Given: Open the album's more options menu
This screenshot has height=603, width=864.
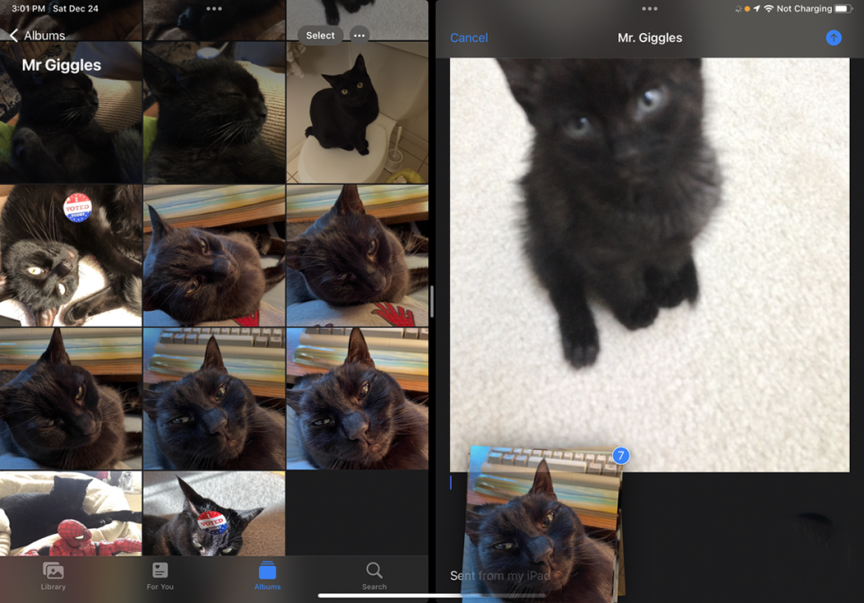Looking at the screenshot, I should [359, 35].
